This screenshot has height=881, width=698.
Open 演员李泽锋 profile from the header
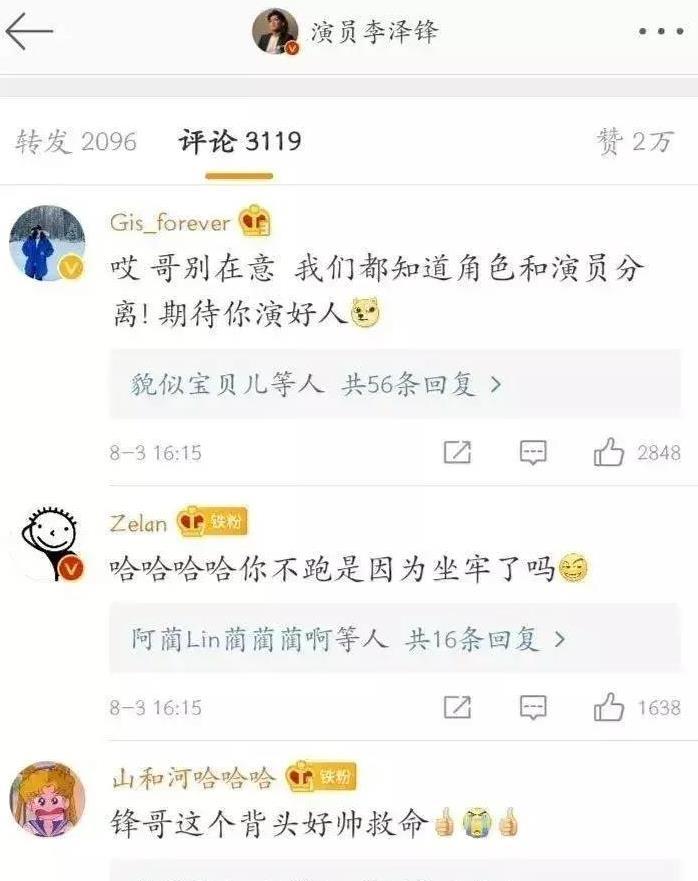(x=346, y=32)
